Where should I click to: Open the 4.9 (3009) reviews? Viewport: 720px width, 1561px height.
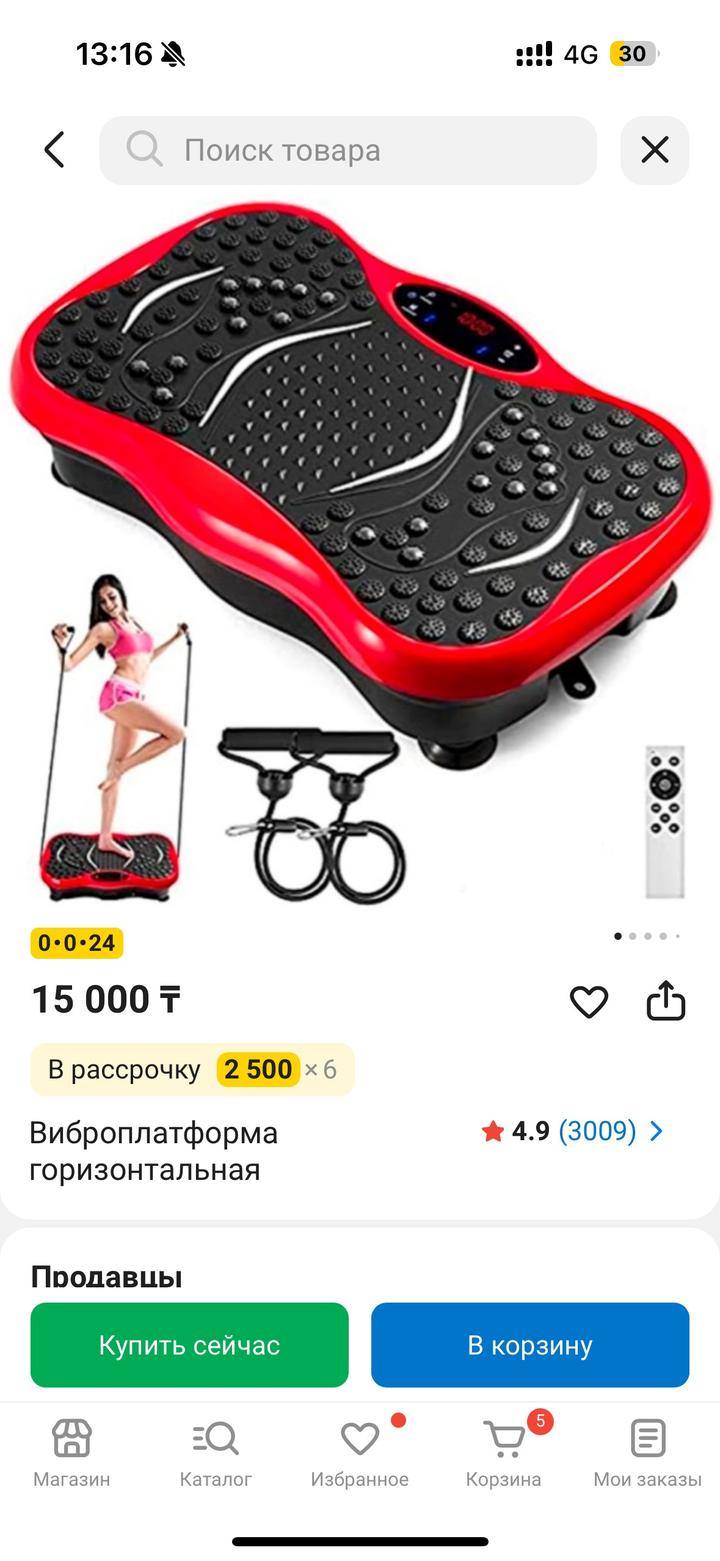(574, 1131)
